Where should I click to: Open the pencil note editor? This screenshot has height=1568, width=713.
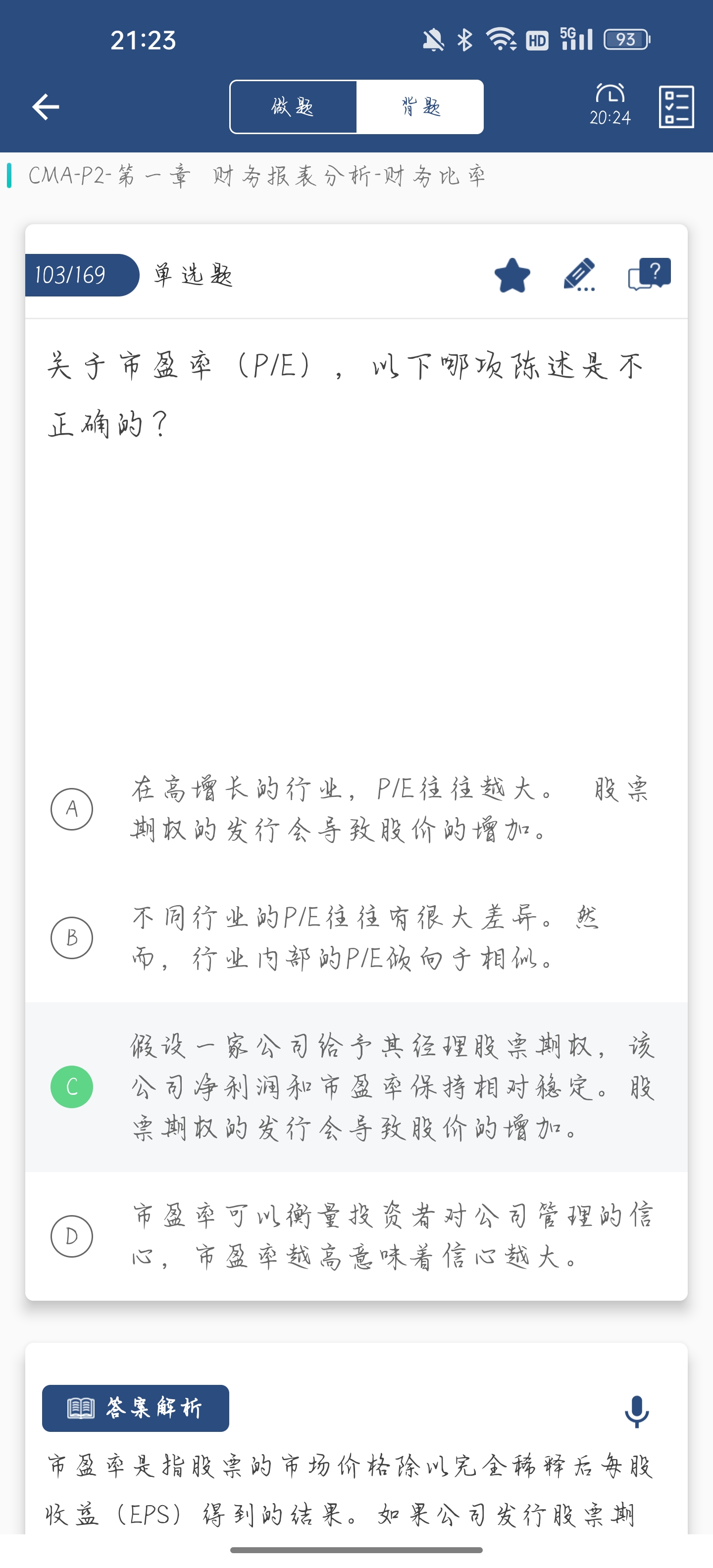579,275
